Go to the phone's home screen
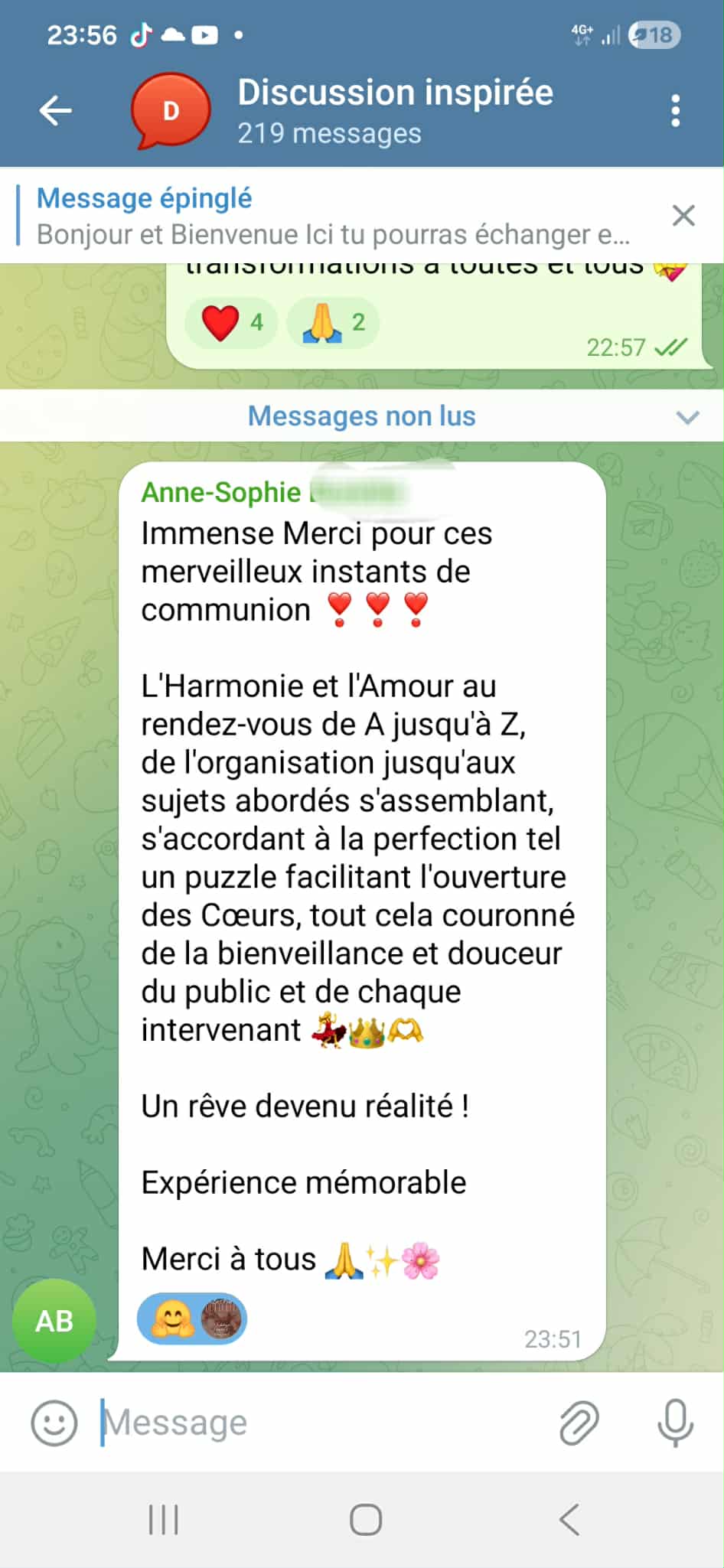The width and height of the screenshot is (724, 1568). tap(365, 1520)
